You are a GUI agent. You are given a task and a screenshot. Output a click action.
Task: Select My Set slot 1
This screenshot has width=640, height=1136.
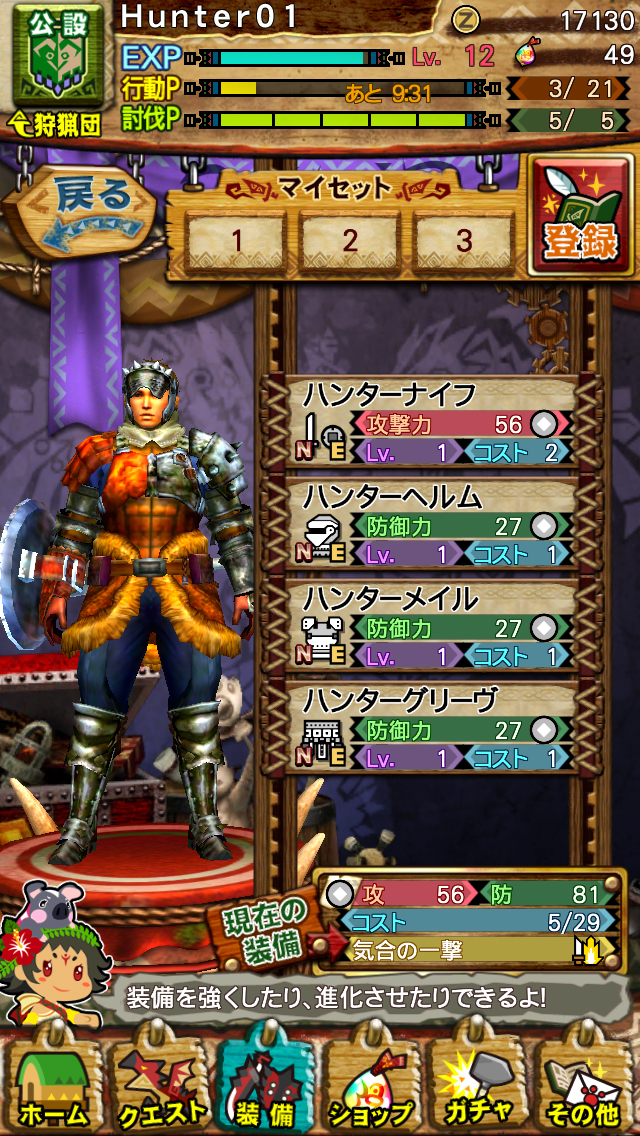(x=237, y=241)
